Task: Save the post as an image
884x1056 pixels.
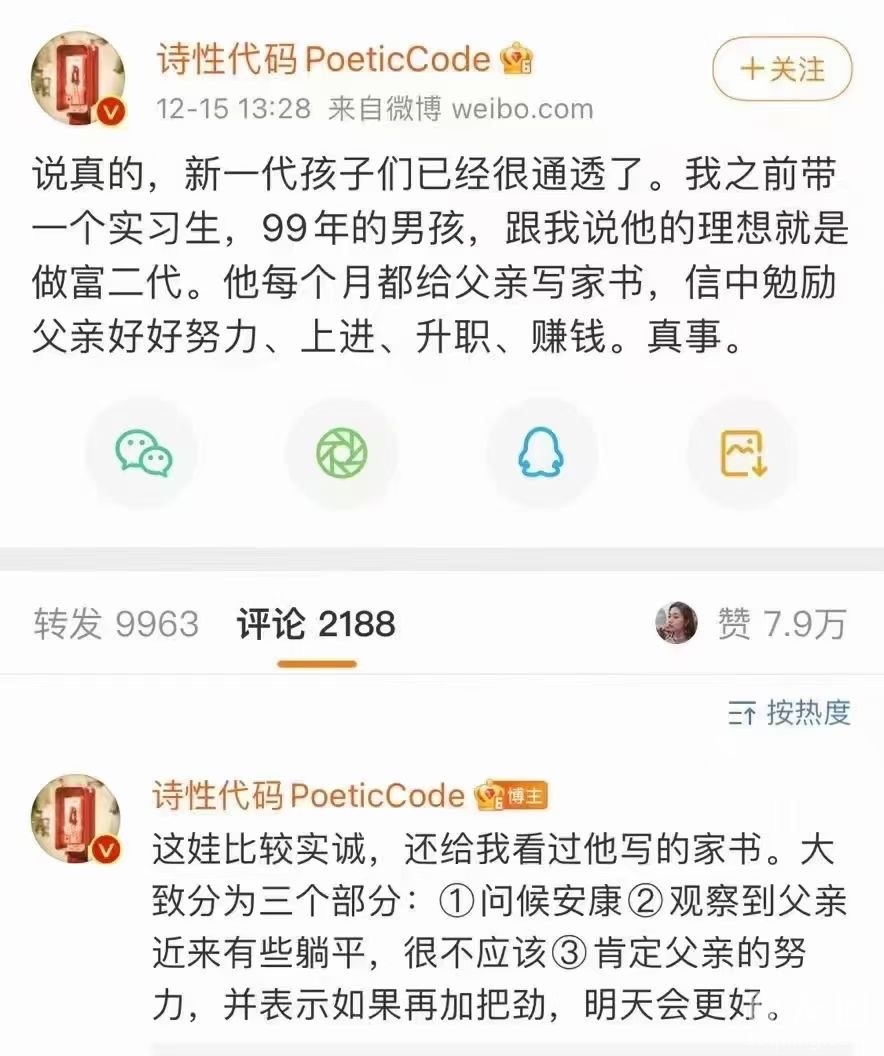Action: (x=743, y=453)
